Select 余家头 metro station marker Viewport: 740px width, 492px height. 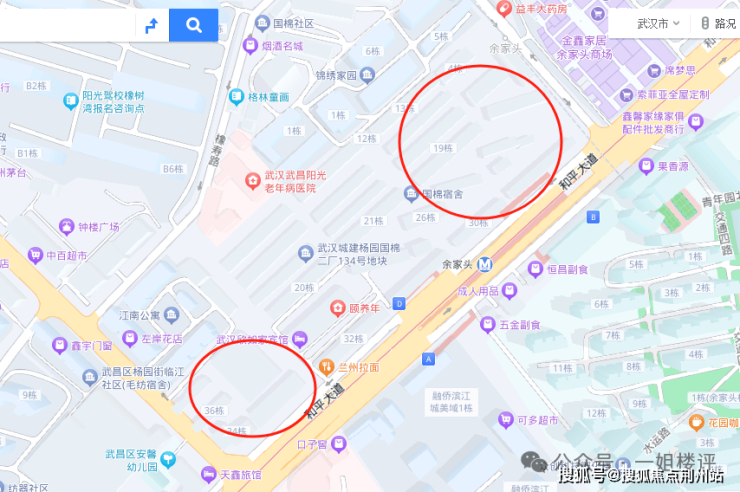click(x=485, y=264)
